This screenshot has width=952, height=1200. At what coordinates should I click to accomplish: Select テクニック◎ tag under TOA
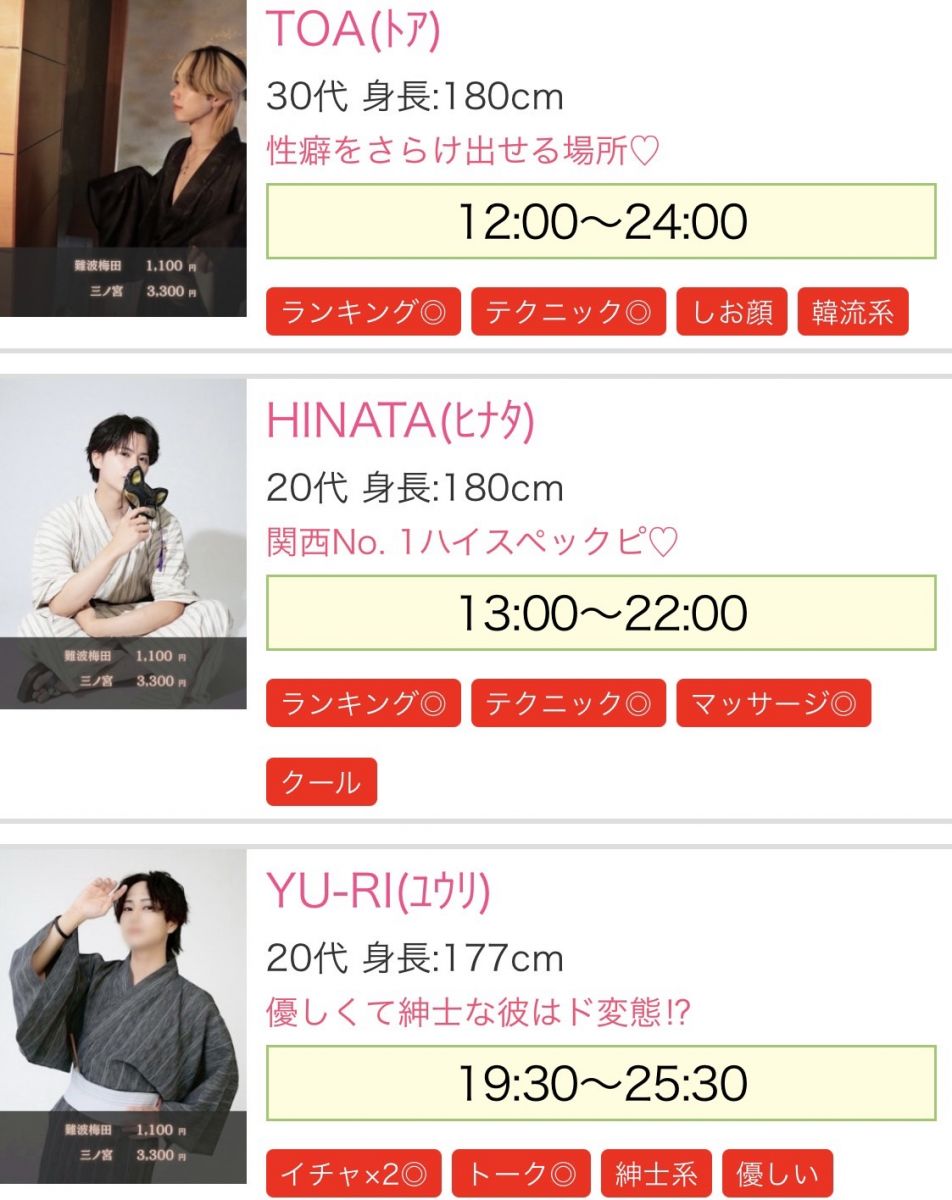pos(567,313)
